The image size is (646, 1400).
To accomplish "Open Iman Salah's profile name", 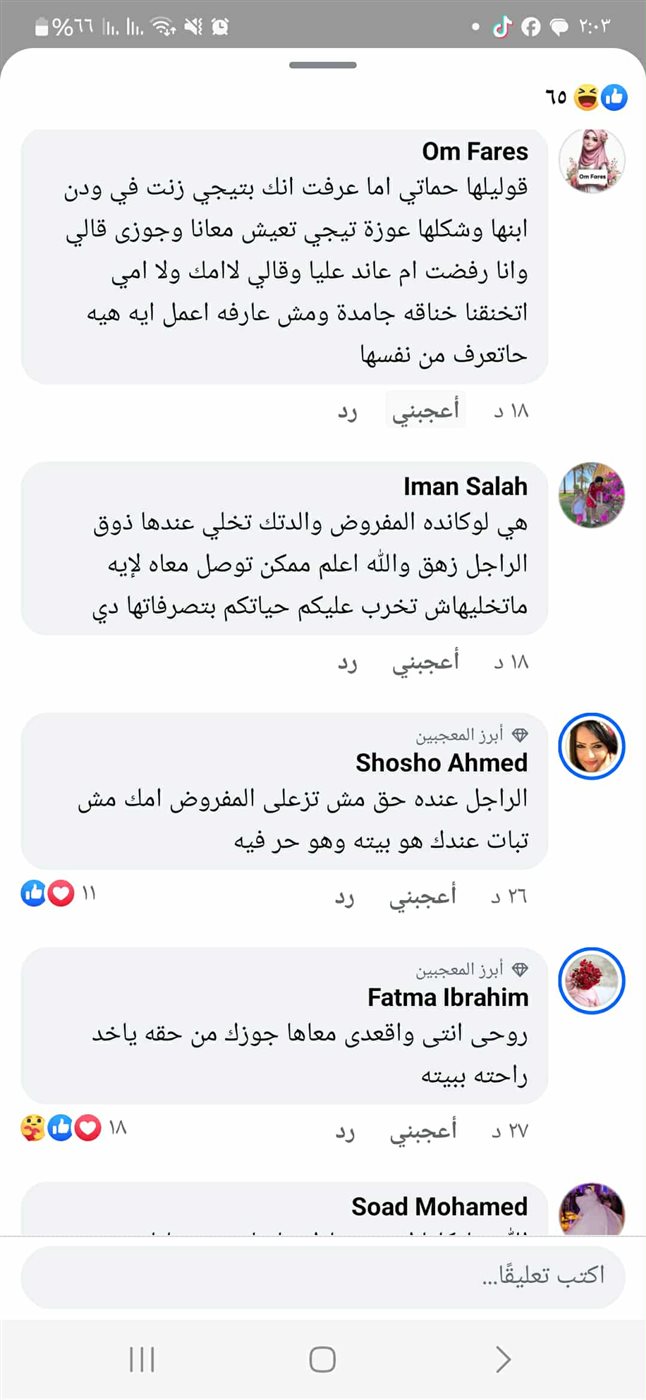I will tap(465, 487).
